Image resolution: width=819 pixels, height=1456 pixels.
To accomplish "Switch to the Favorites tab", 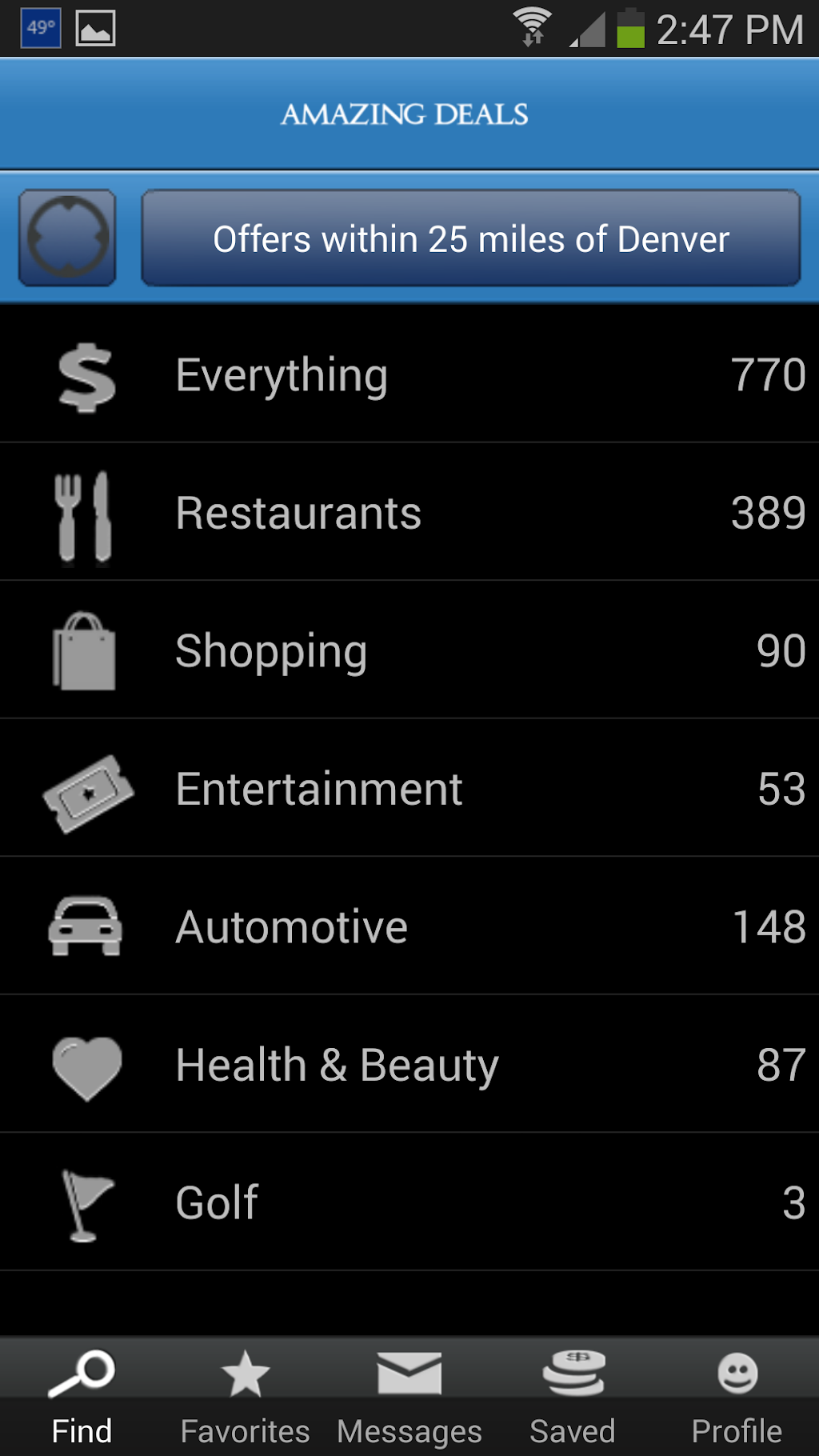I will pos(246,1397).
